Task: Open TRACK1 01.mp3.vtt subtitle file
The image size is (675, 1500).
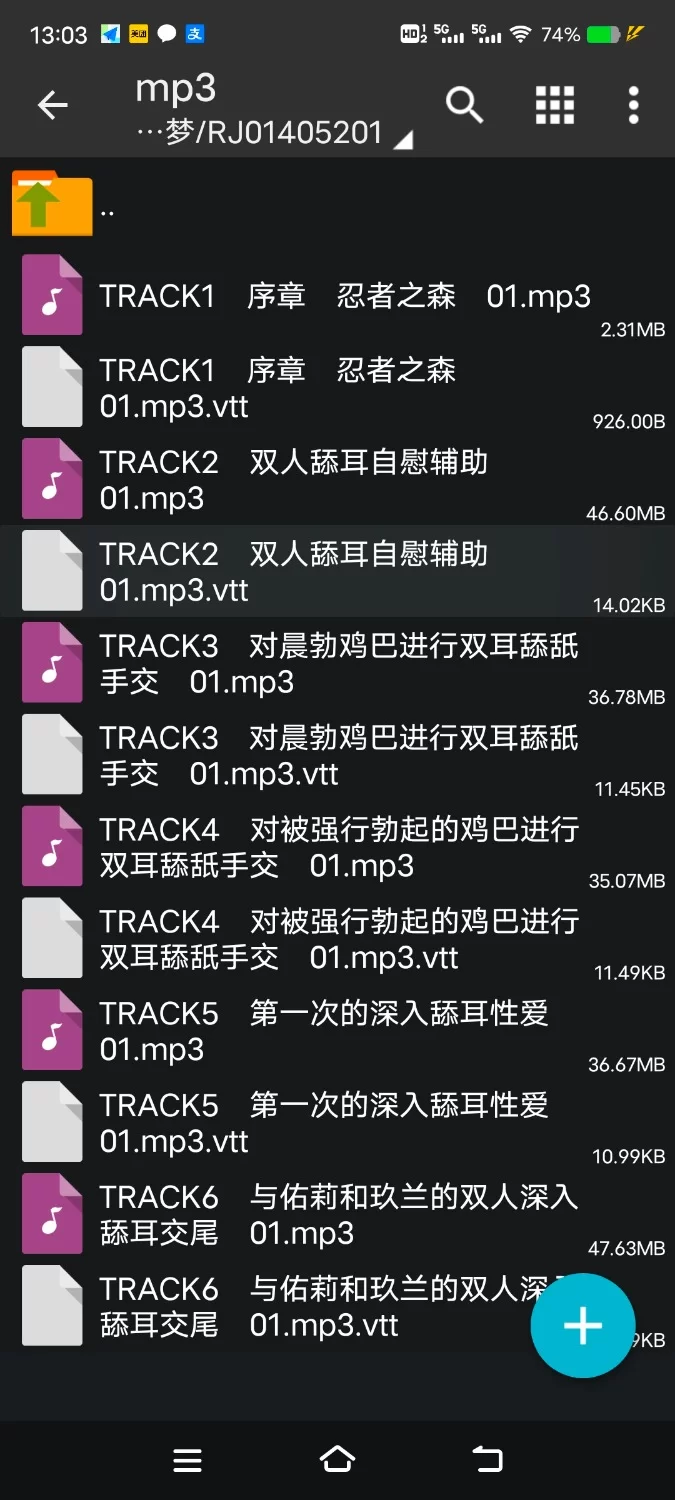Action: click(x=300, y=388)
